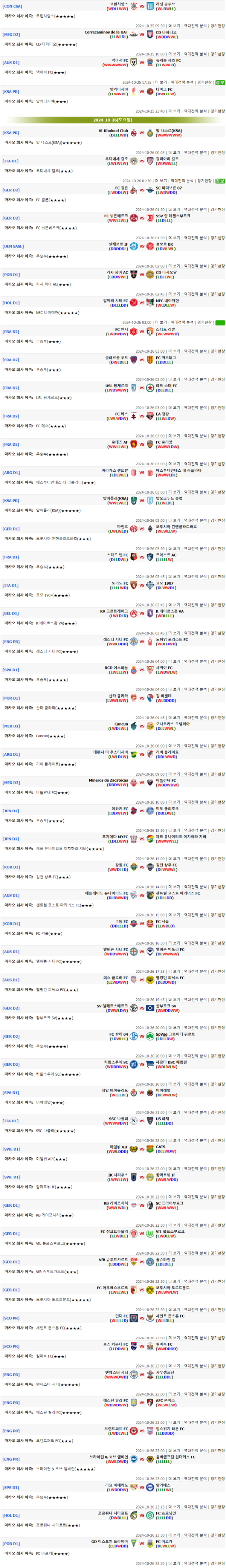Open 역대전적 분석 for 실케보르 IF vs 올보르 BK
This screenshot has height=1568, width=226.
point(194,266)
